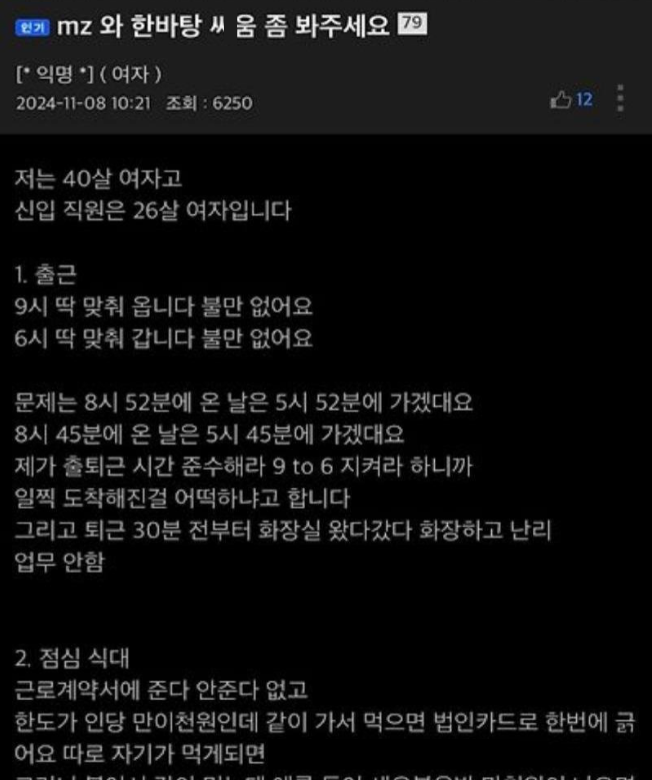
Task: Like this post with the thumbs-up icon
Action: coord(561,99)
